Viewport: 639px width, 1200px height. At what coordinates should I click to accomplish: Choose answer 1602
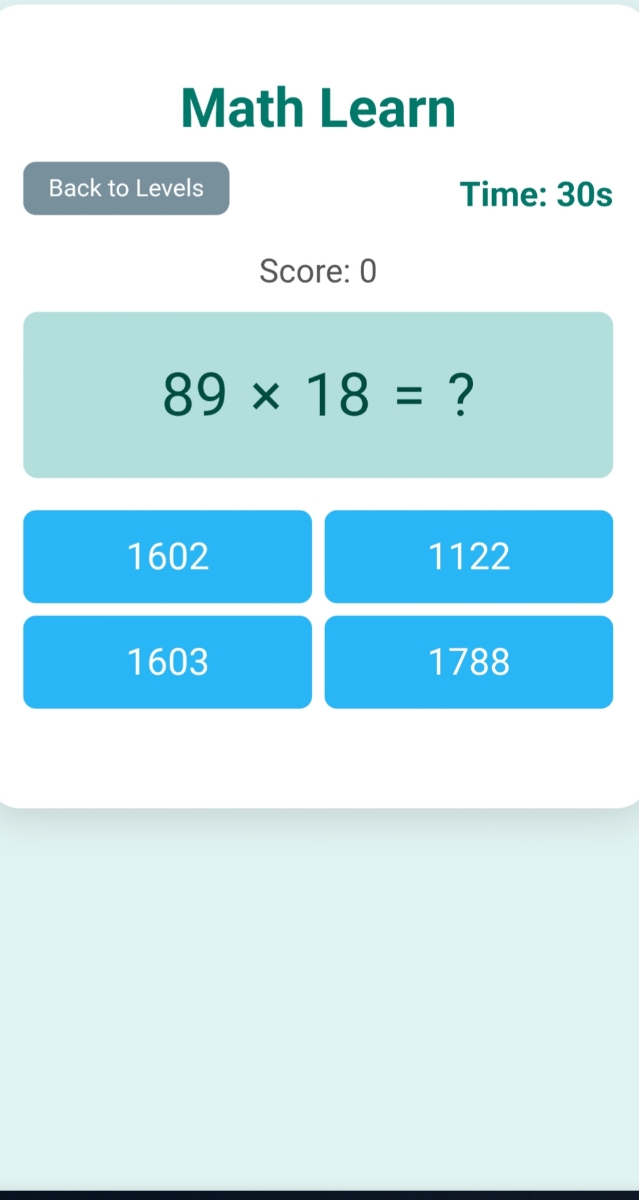(x=167, y=556)
